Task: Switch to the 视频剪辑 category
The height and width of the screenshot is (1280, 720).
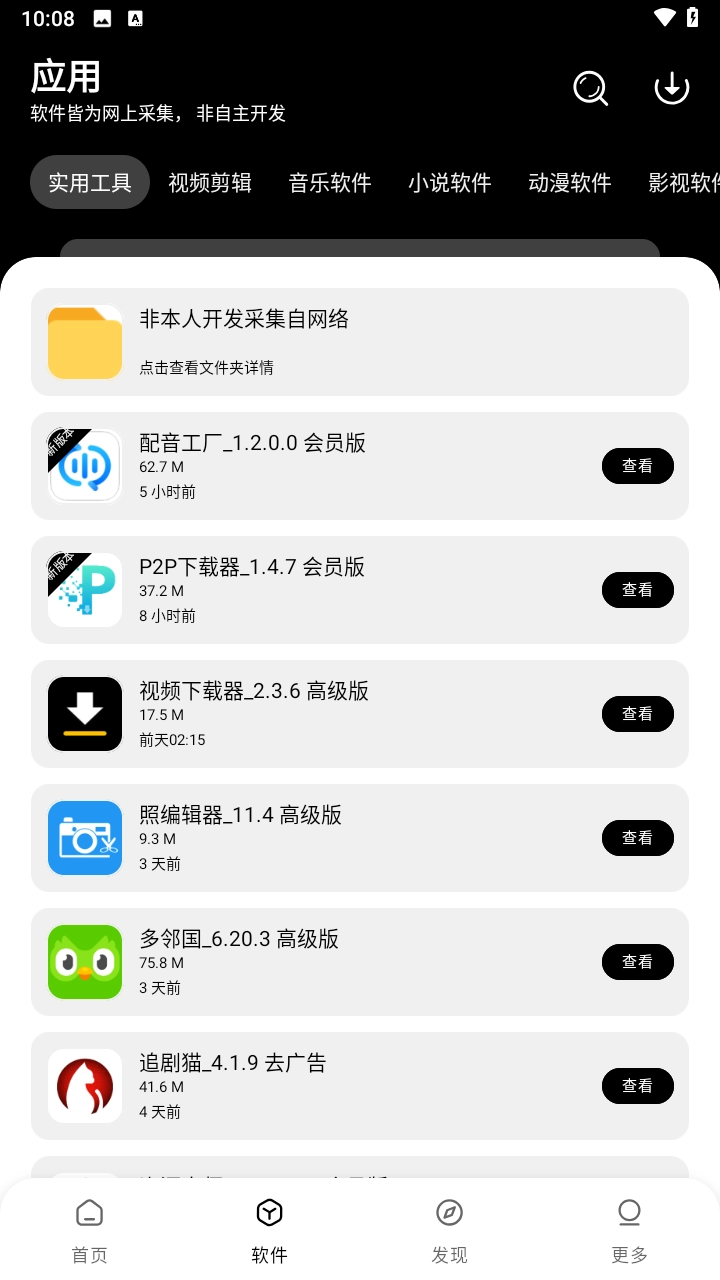Action: [x=210, y=183]
